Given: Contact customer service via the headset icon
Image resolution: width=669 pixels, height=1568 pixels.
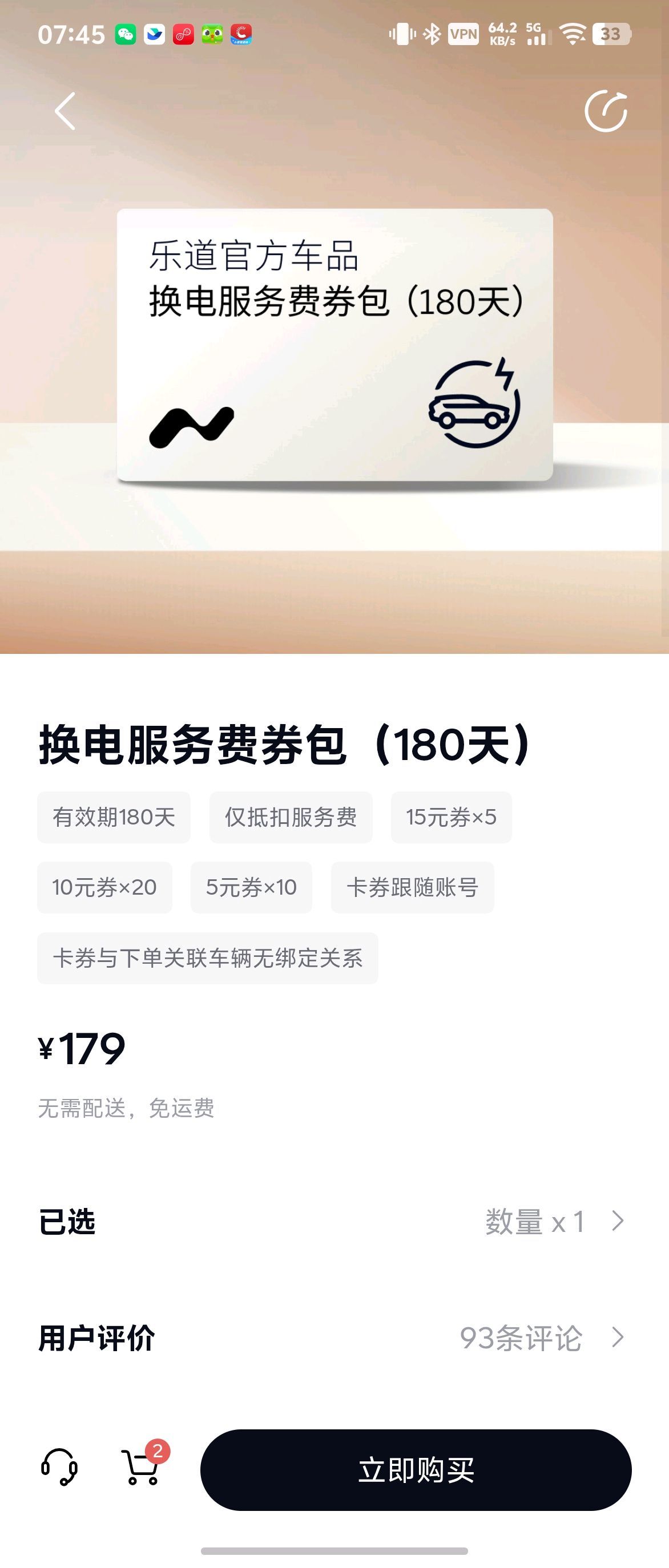Looking at the screenshot, I should [x=59, y=1468].
